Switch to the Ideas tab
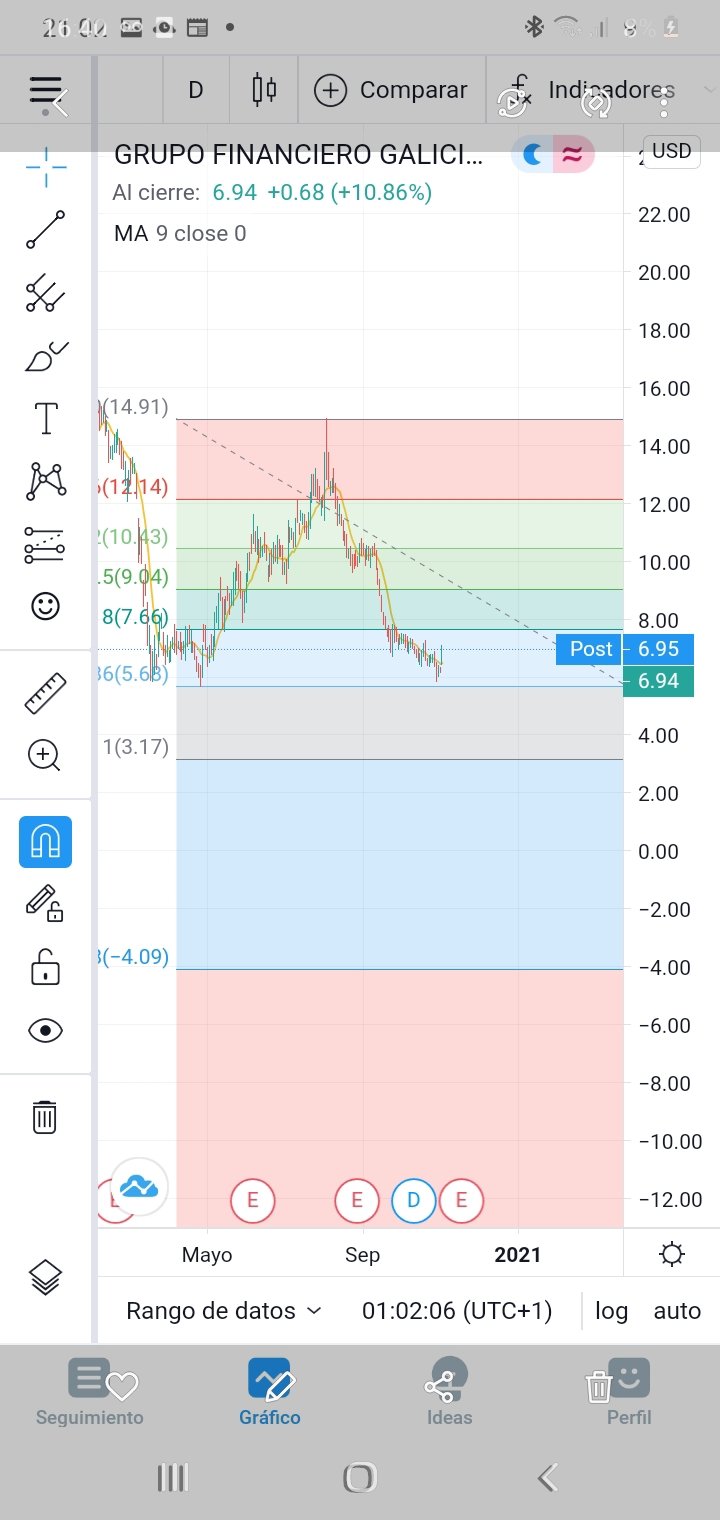The image size is (720, 1520). click(x=449, y=1392)
